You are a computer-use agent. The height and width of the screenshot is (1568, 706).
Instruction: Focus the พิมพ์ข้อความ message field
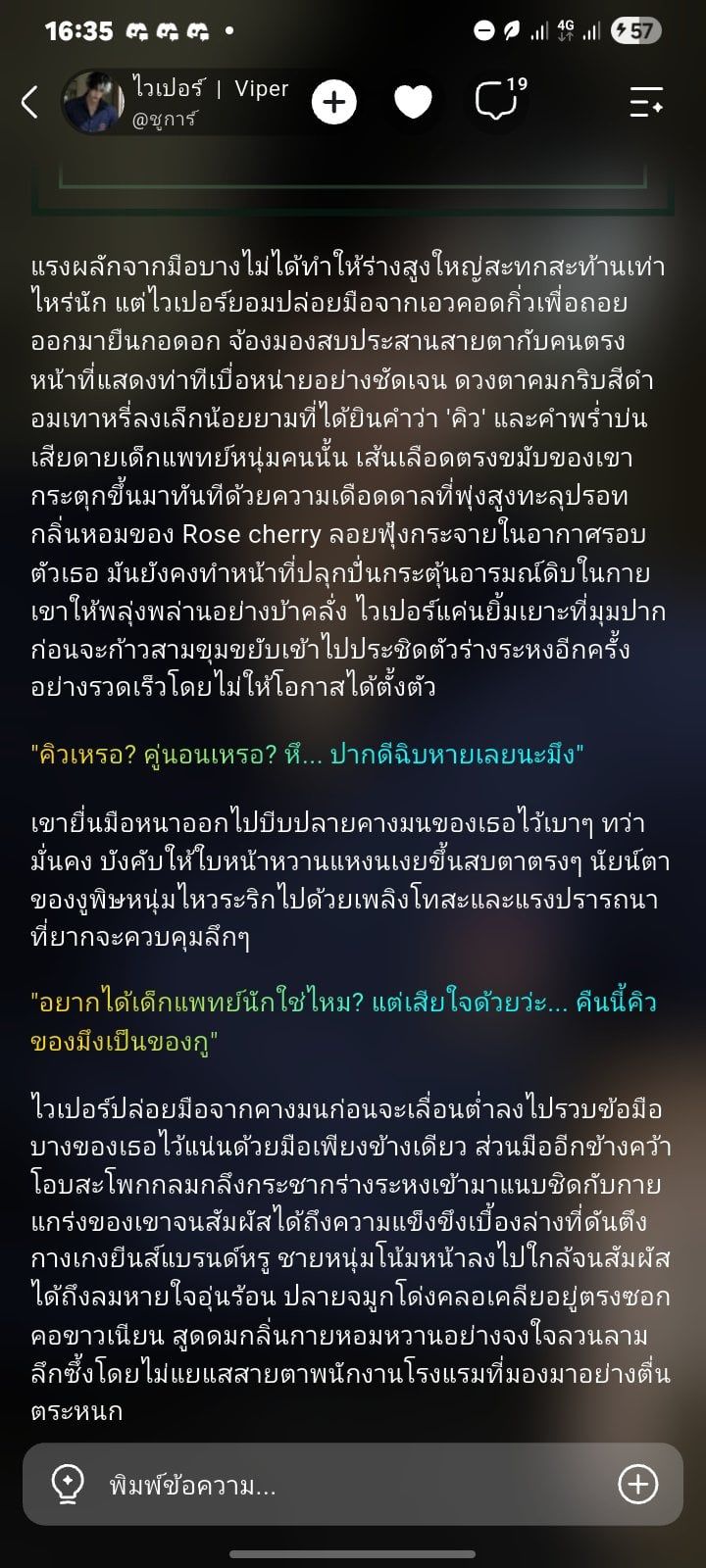point(353,1485)
